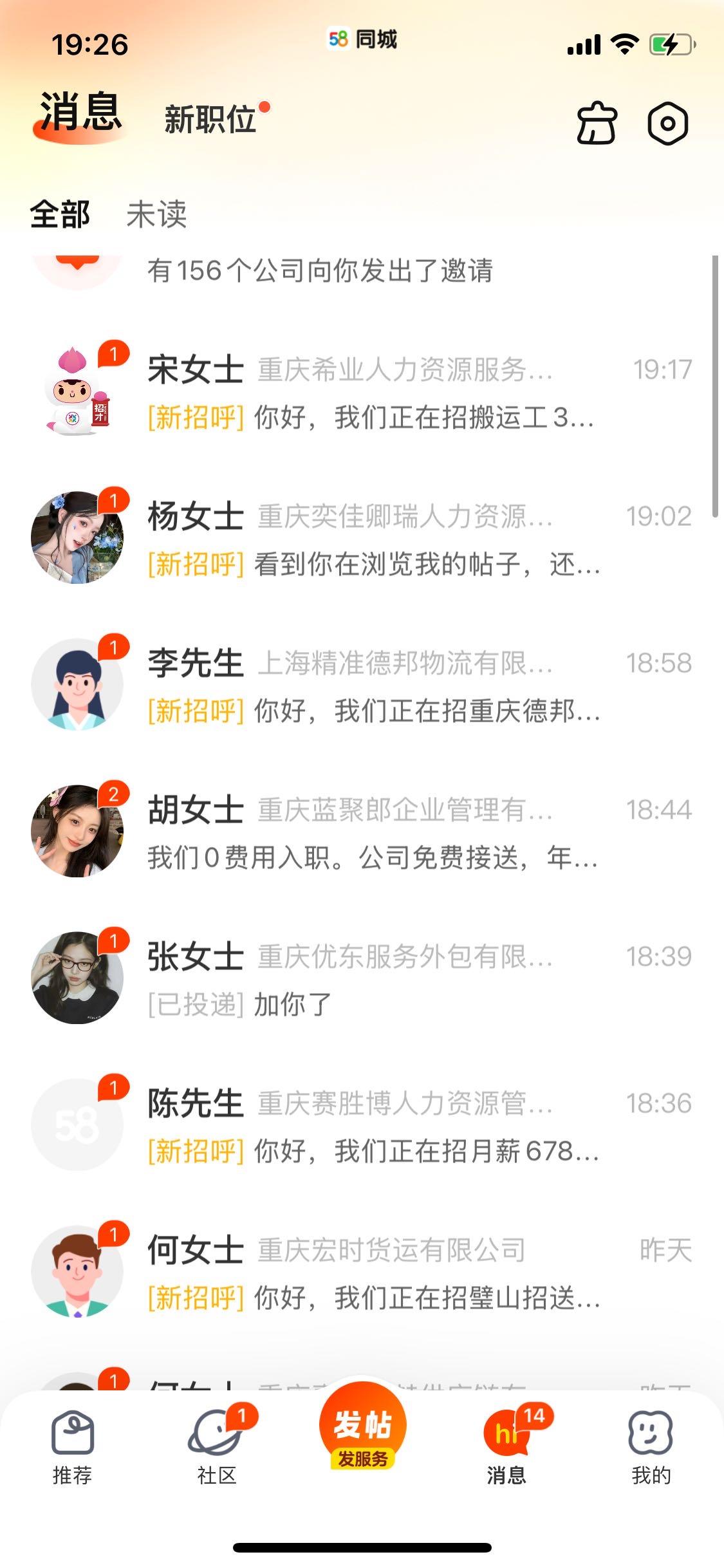The width and height of the screenshot is (724, 1568).
Task: Open the 156 company invitations row
Action: [360, 272]
